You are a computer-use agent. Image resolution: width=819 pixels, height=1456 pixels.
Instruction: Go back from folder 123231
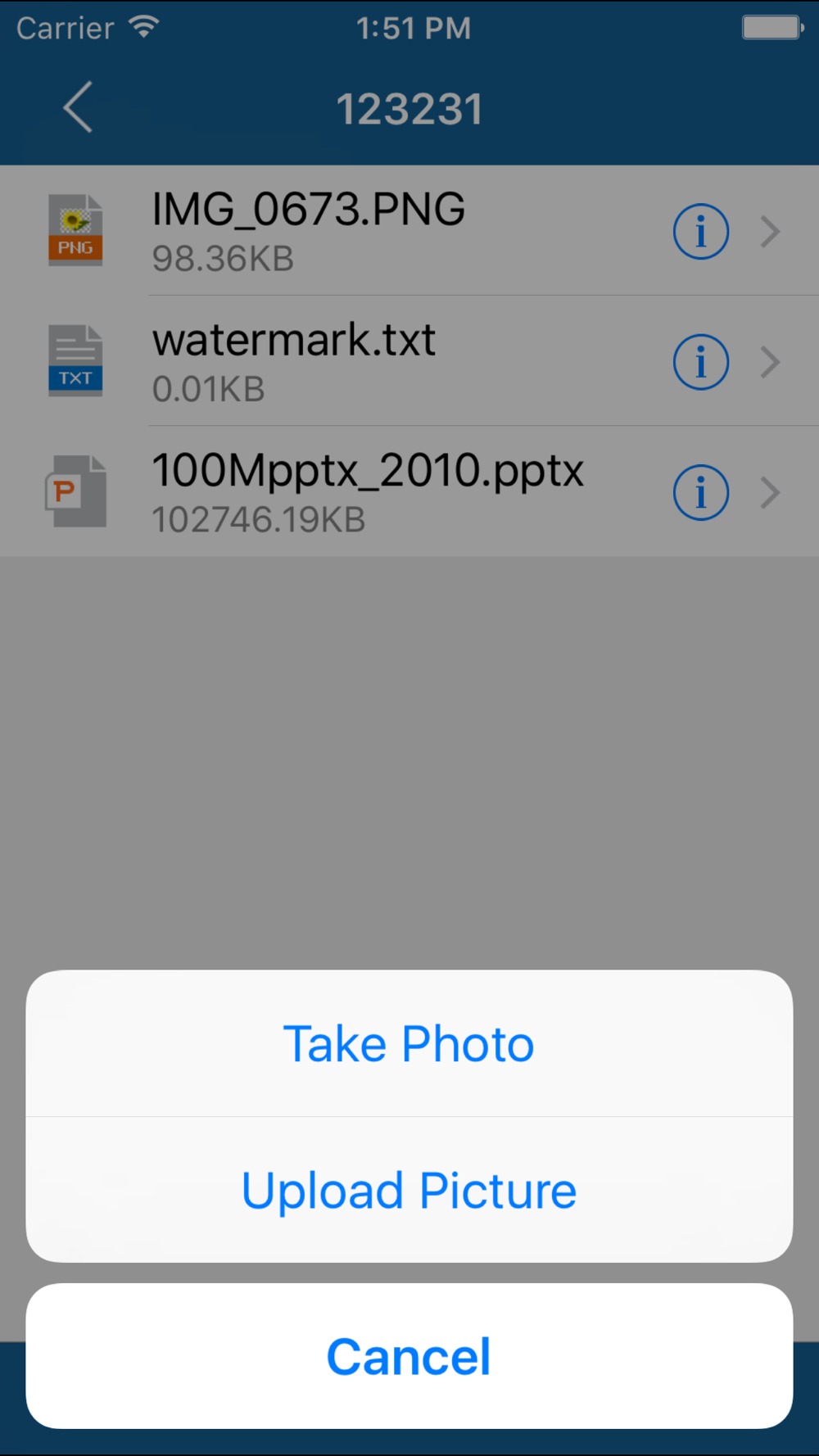pyautogui.click(x=78, y=107)
